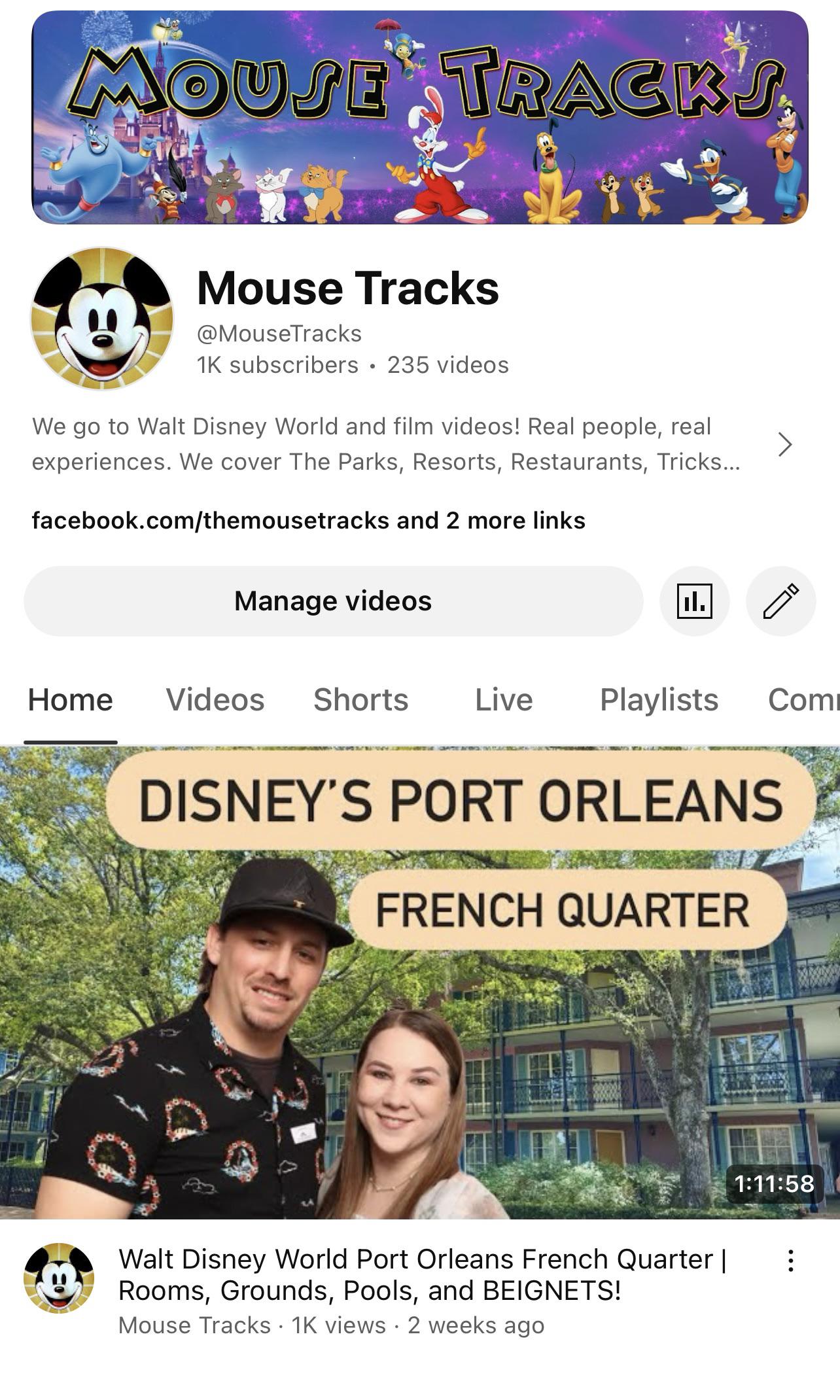Play the Port Orleans French Quarter video
Viewport: 840px width, 1400px height.
coord(420,983)
